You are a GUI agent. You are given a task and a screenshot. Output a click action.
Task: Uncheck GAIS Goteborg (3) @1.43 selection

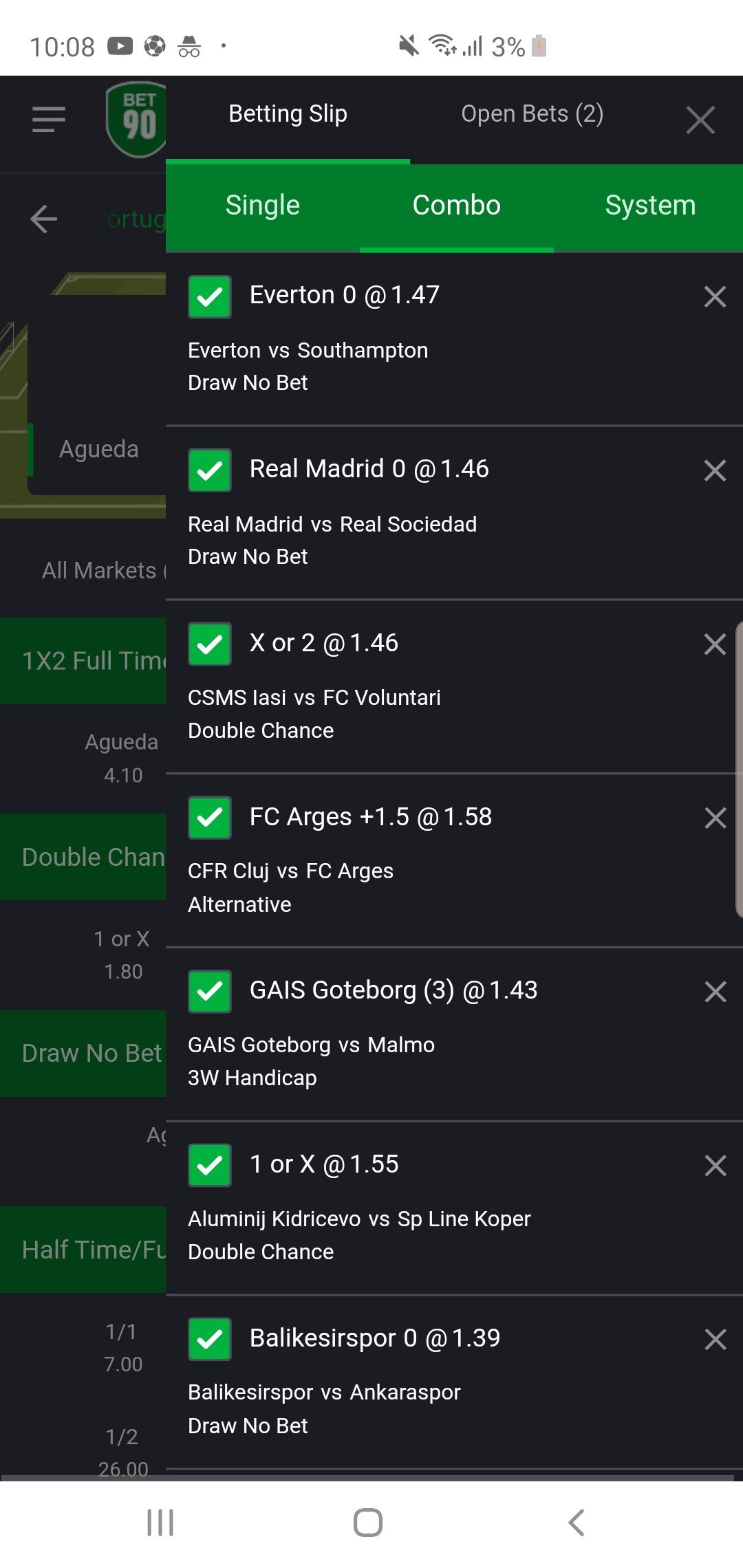tap(210, 992)
